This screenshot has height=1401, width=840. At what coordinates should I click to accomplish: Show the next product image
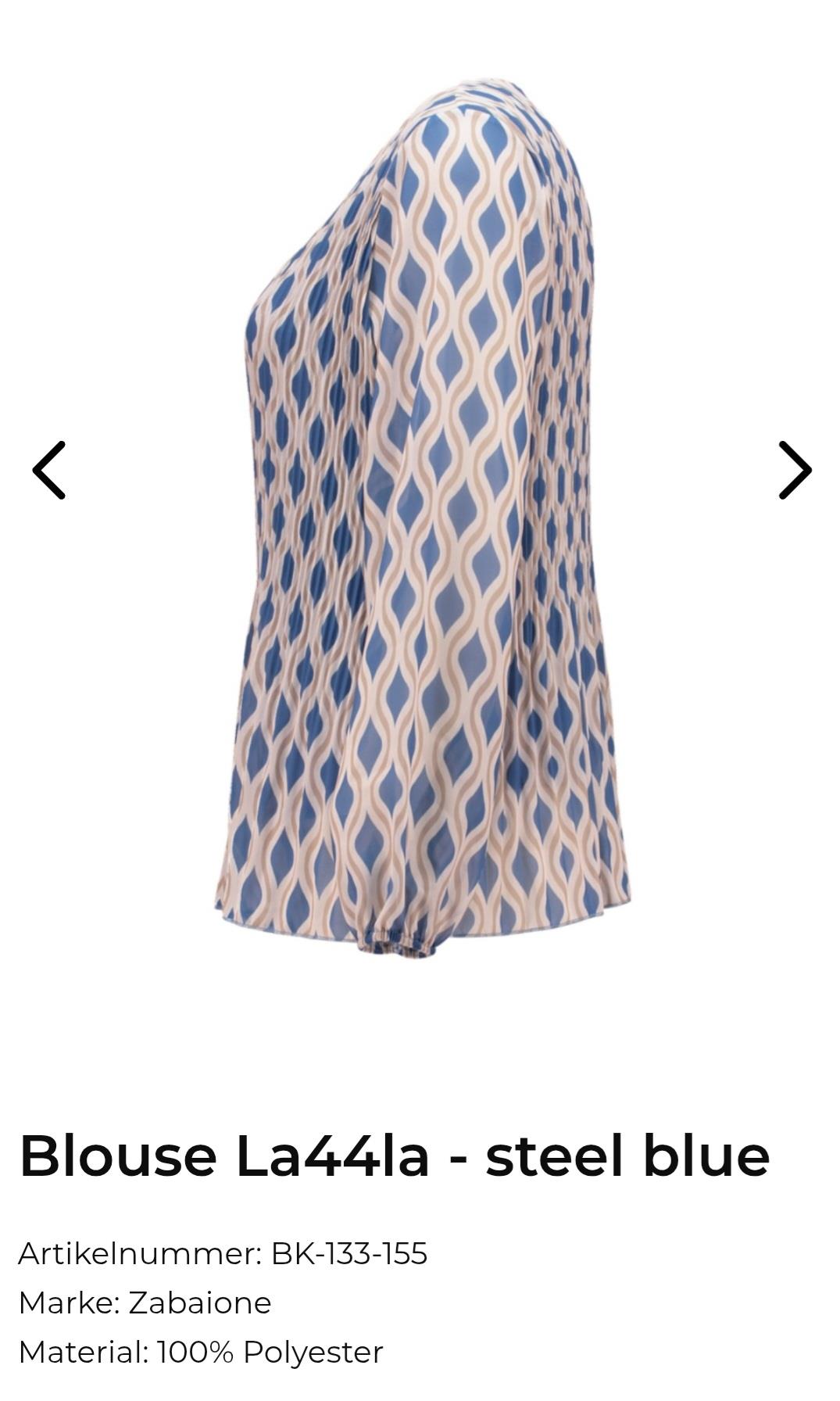pyautogui.click(x=795, y=470)
